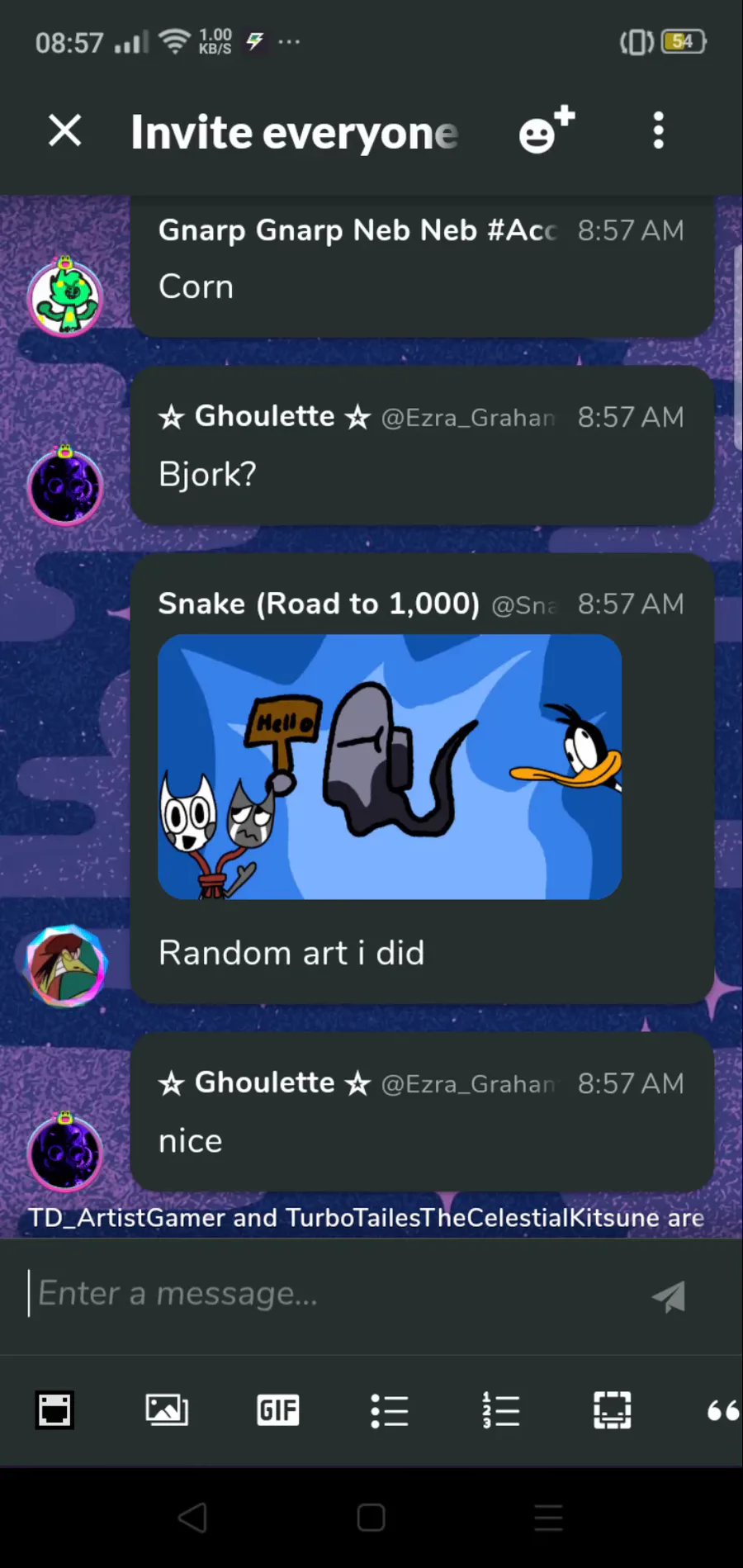
Task: Tap the first toolbar panel icon
Action: click(x=54, y=1409)
